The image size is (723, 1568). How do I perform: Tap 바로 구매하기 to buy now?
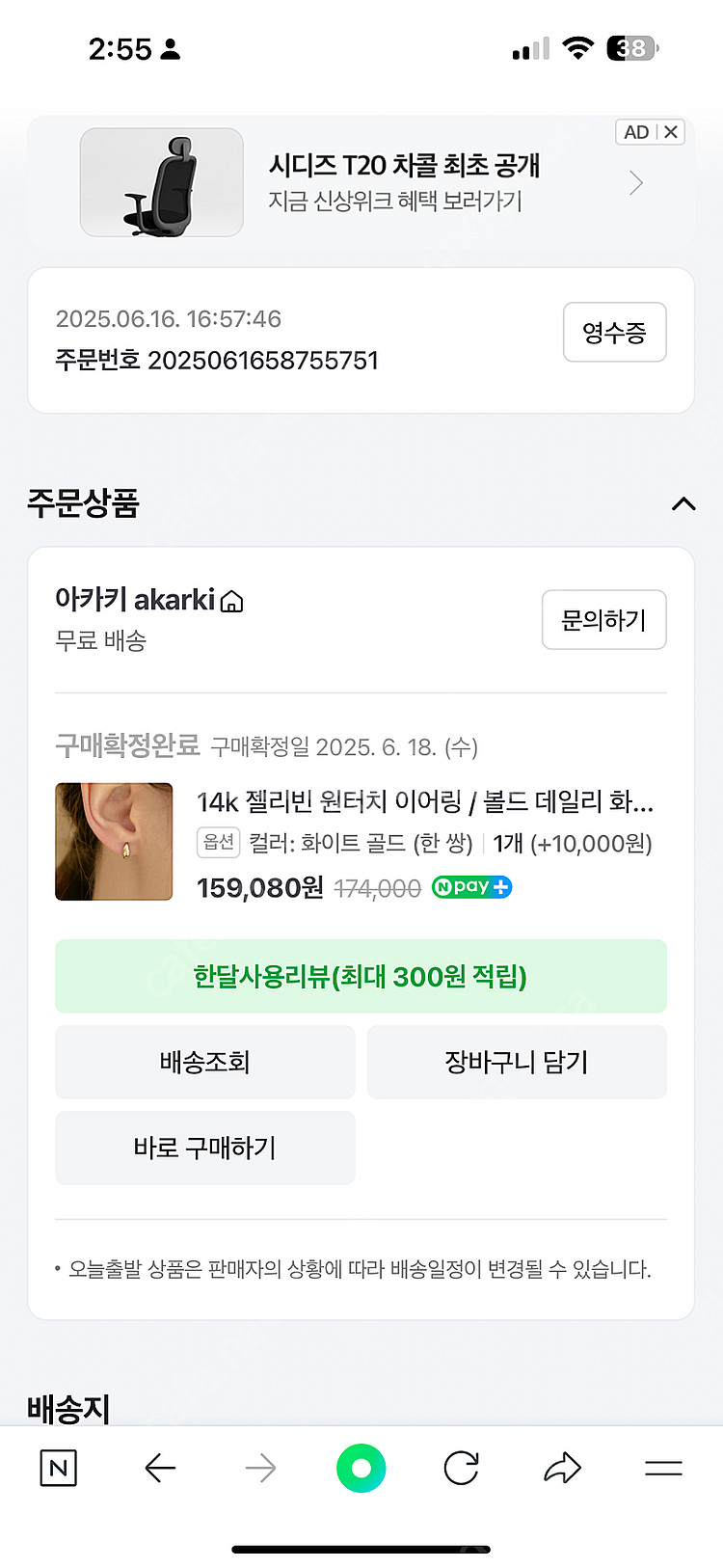coord(205,1148)
